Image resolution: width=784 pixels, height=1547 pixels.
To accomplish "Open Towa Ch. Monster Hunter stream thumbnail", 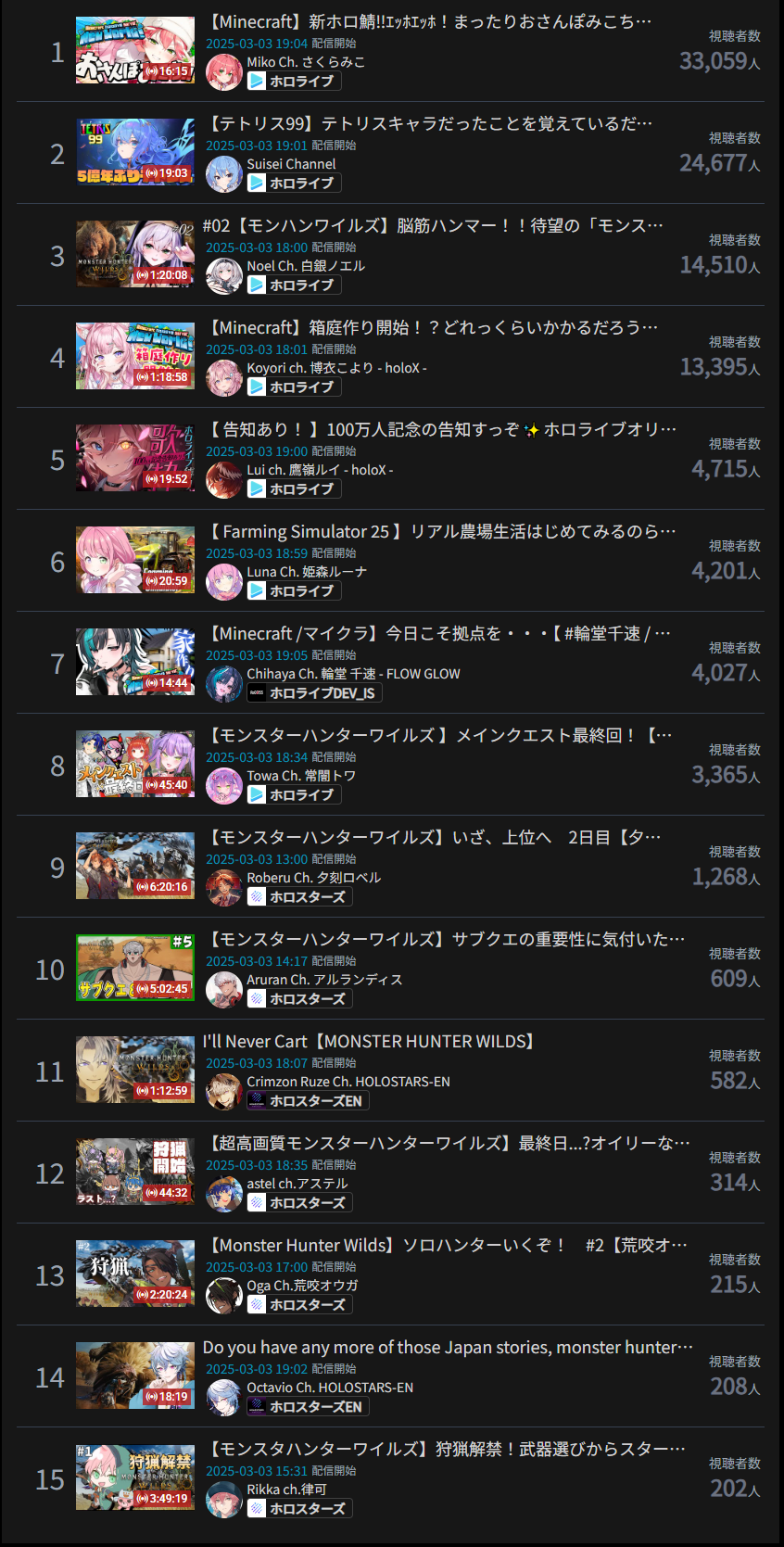I will click(135, 764).
